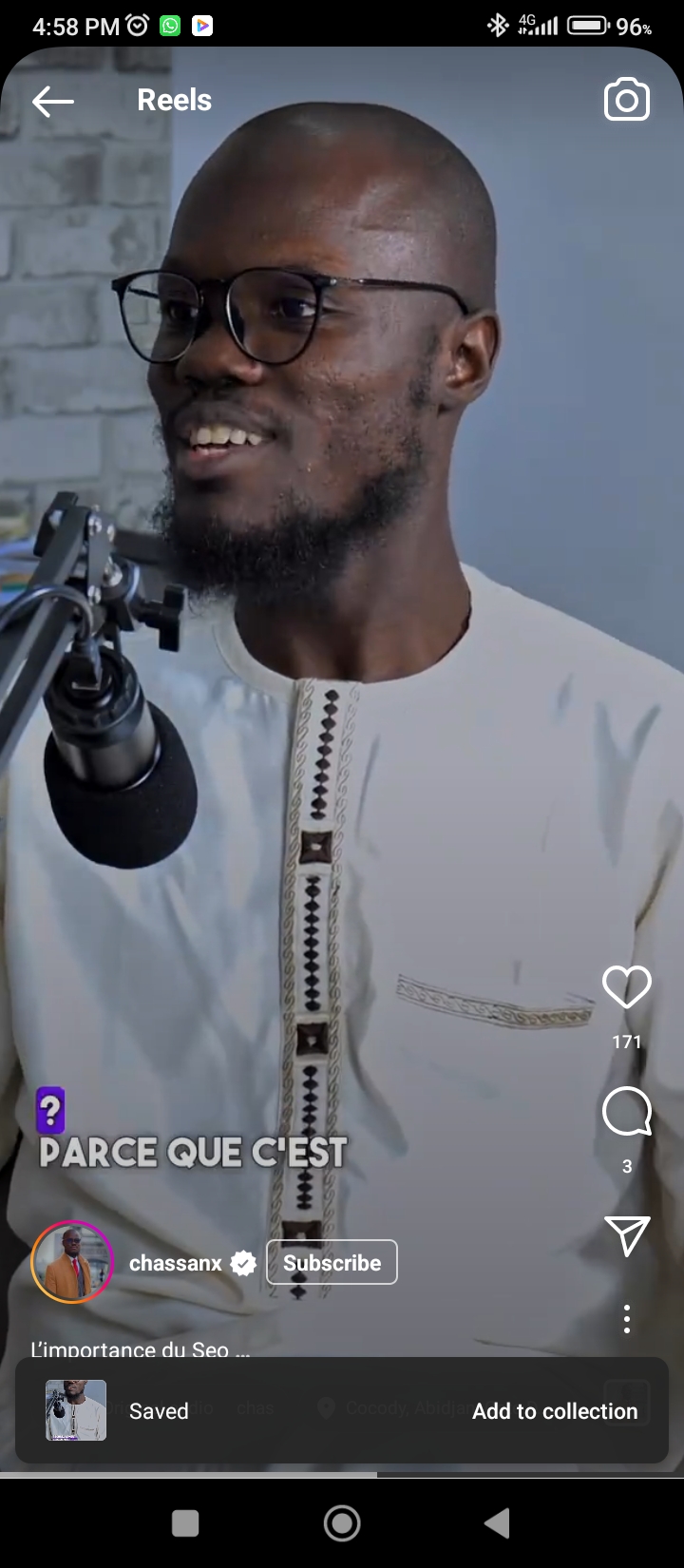
Task: Open the comments on this reel
Action: point(626,1112)
